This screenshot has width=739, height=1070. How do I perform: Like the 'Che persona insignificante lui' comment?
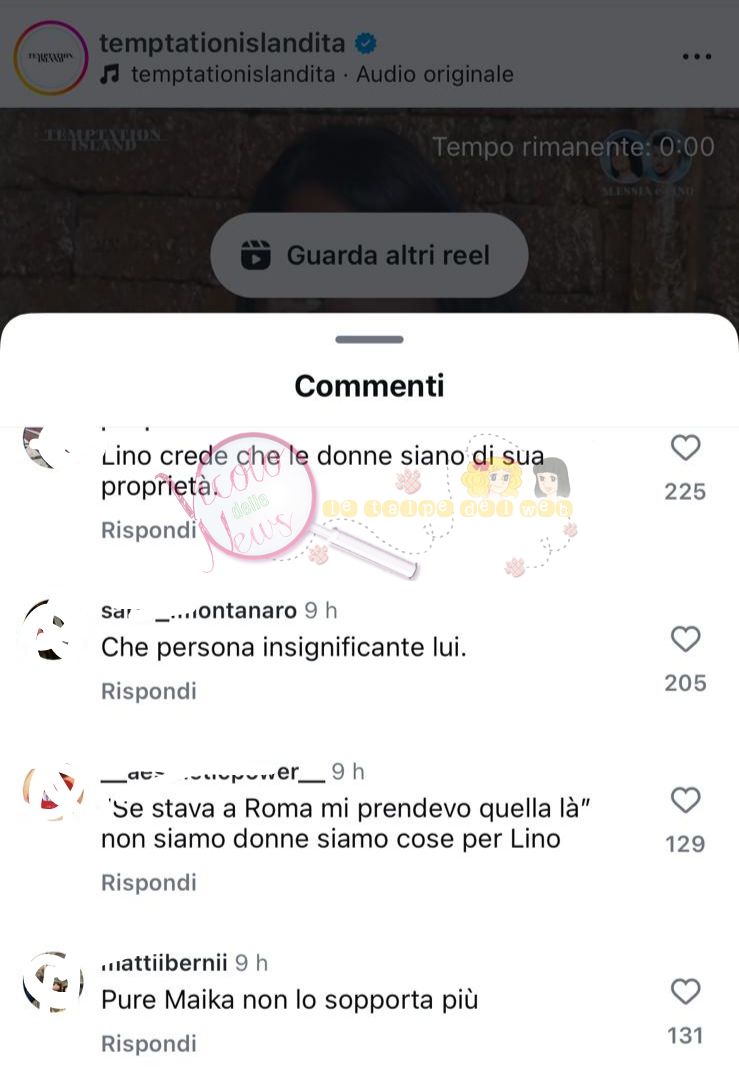click(685, 640)
